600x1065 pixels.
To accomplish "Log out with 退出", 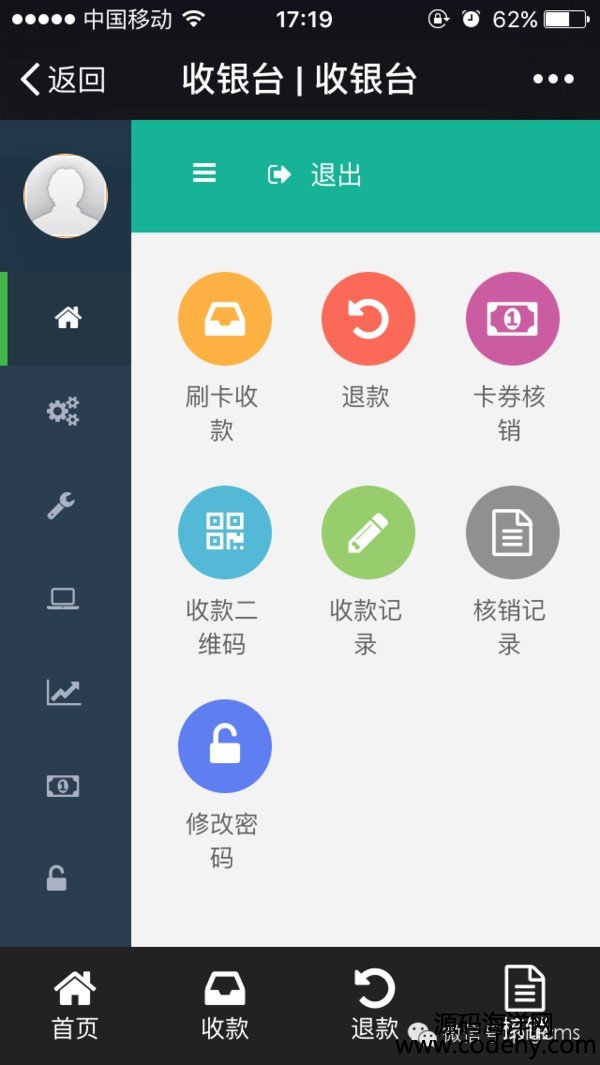I will pyautogui.click(x=315, y=175).
